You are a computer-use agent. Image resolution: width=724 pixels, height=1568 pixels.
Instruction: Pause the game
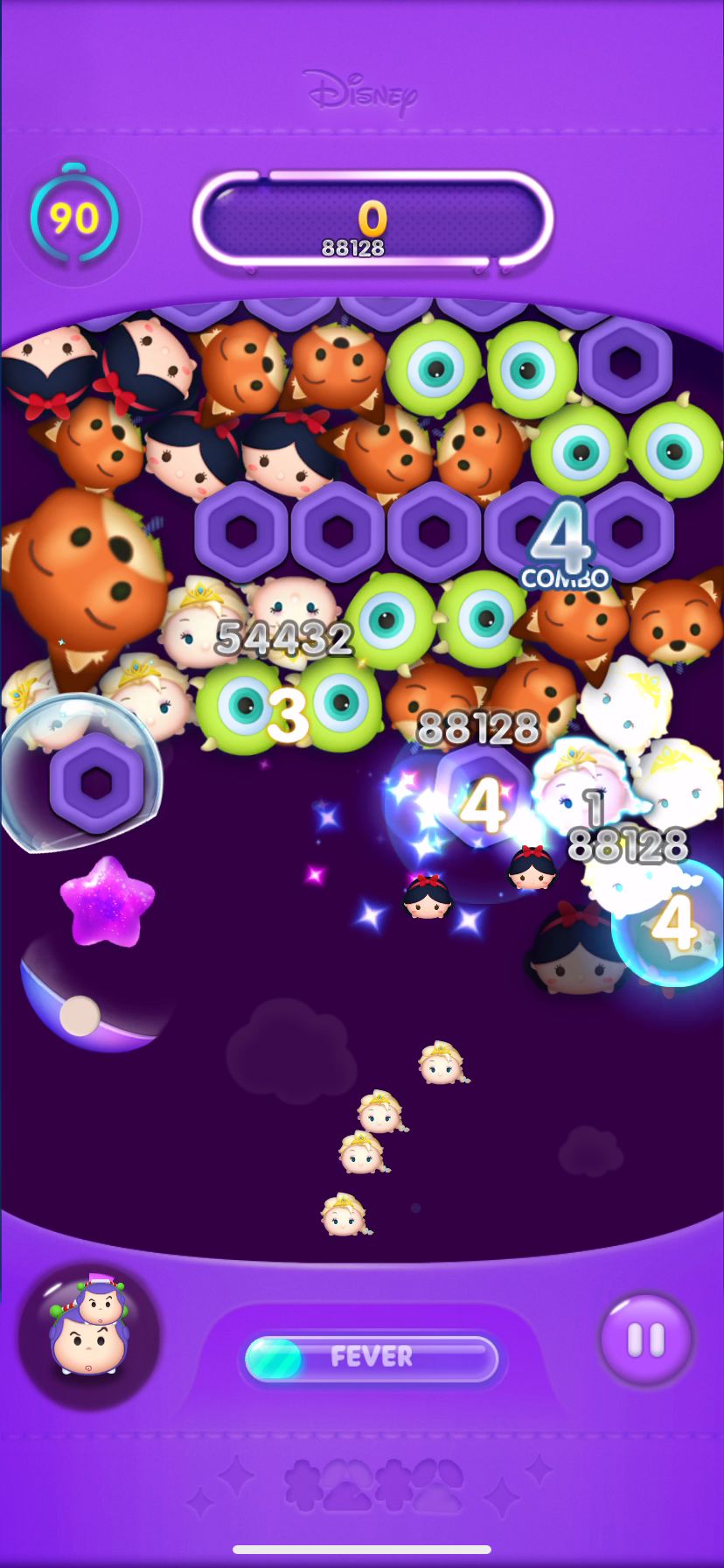pos(646,1340)
